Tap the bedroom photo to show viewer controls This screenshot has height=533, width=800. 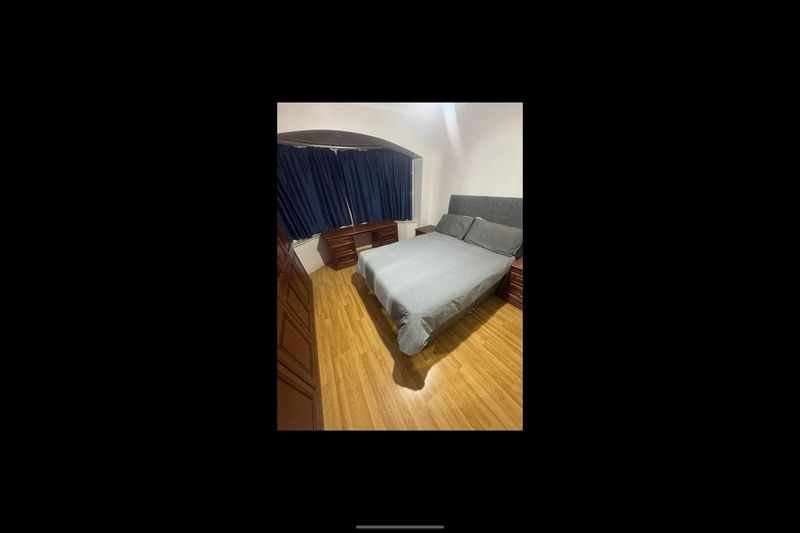point(399,266)
